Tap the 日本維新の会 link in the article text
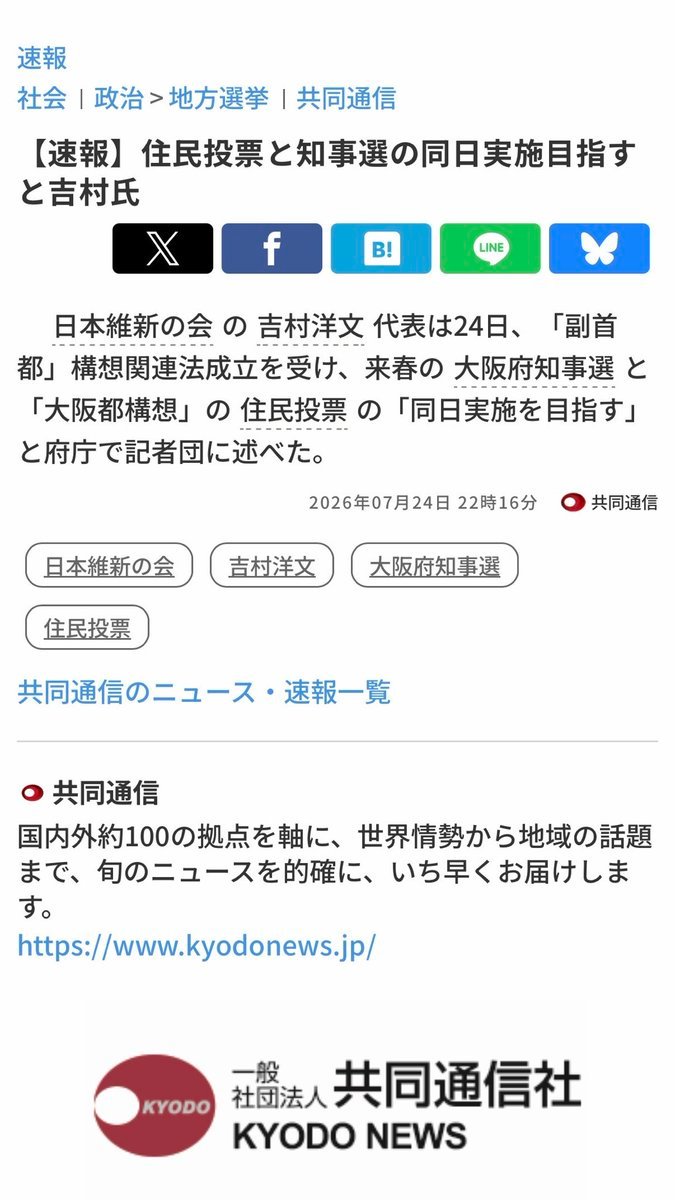Image resolution: width=675 pixels, height=1200 pixels. point(132,326)
